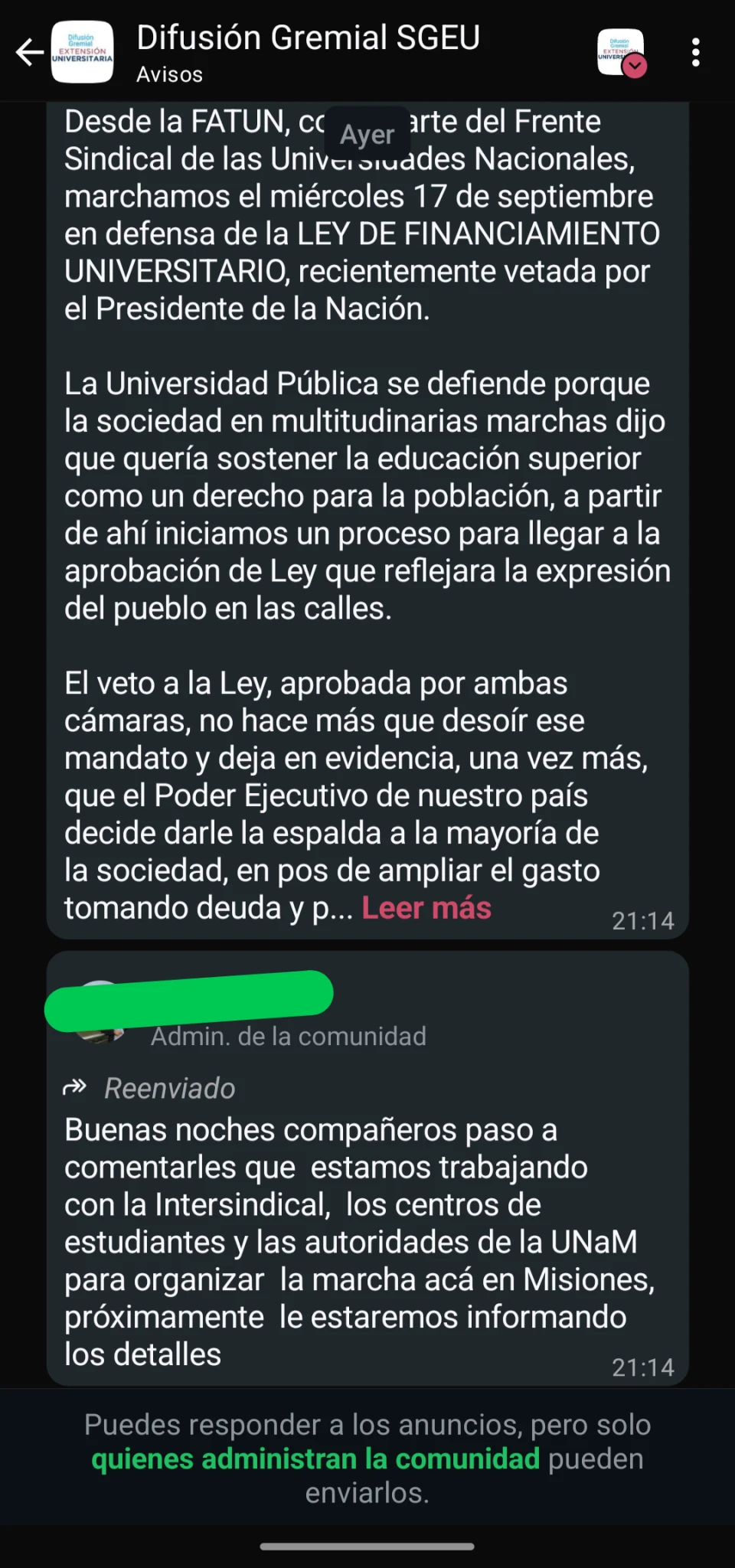Tap the Avisos subtitle under channel name

168,74
